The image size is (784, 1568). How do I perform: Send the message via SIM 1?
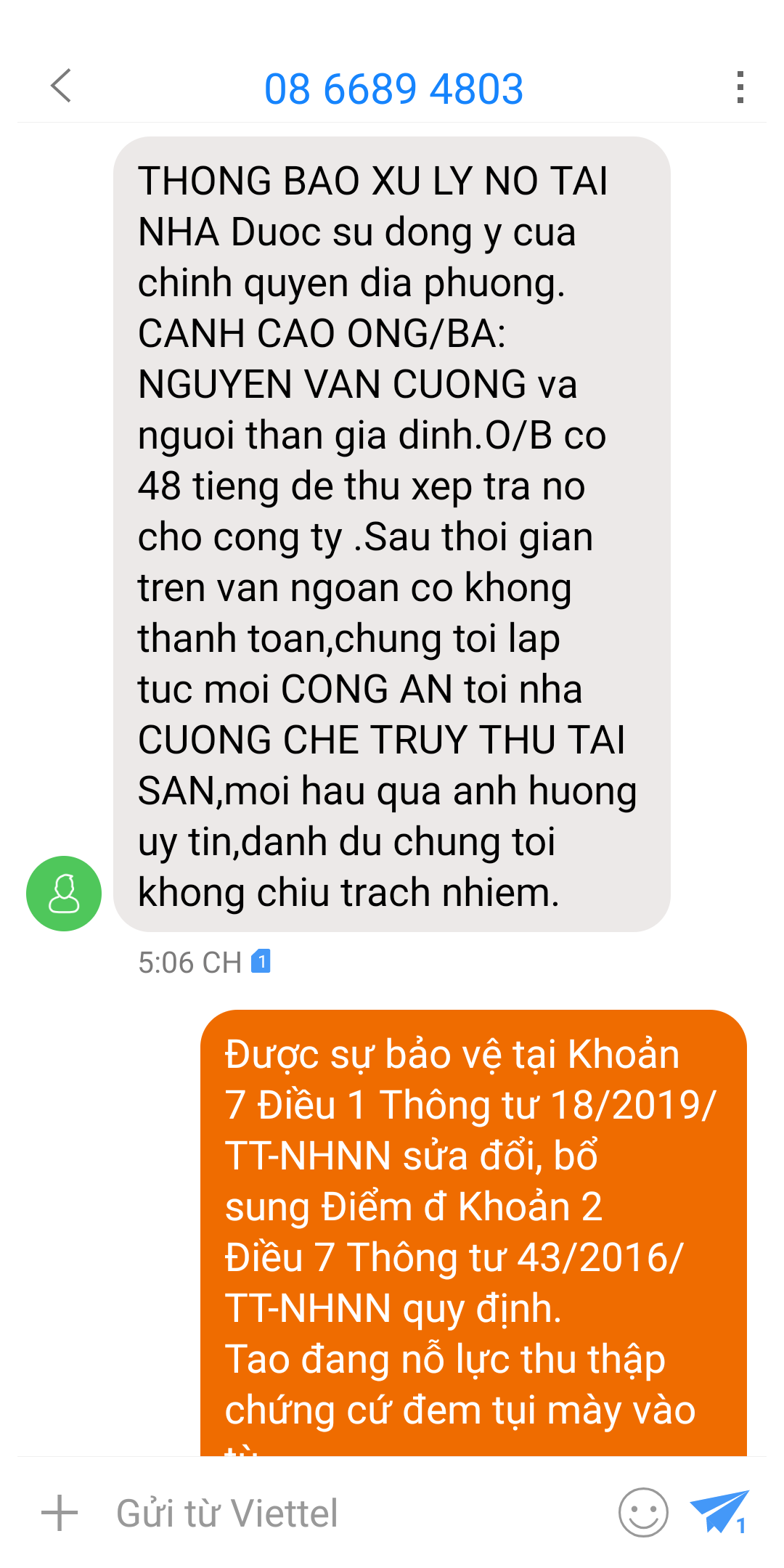click(719, 1511)
